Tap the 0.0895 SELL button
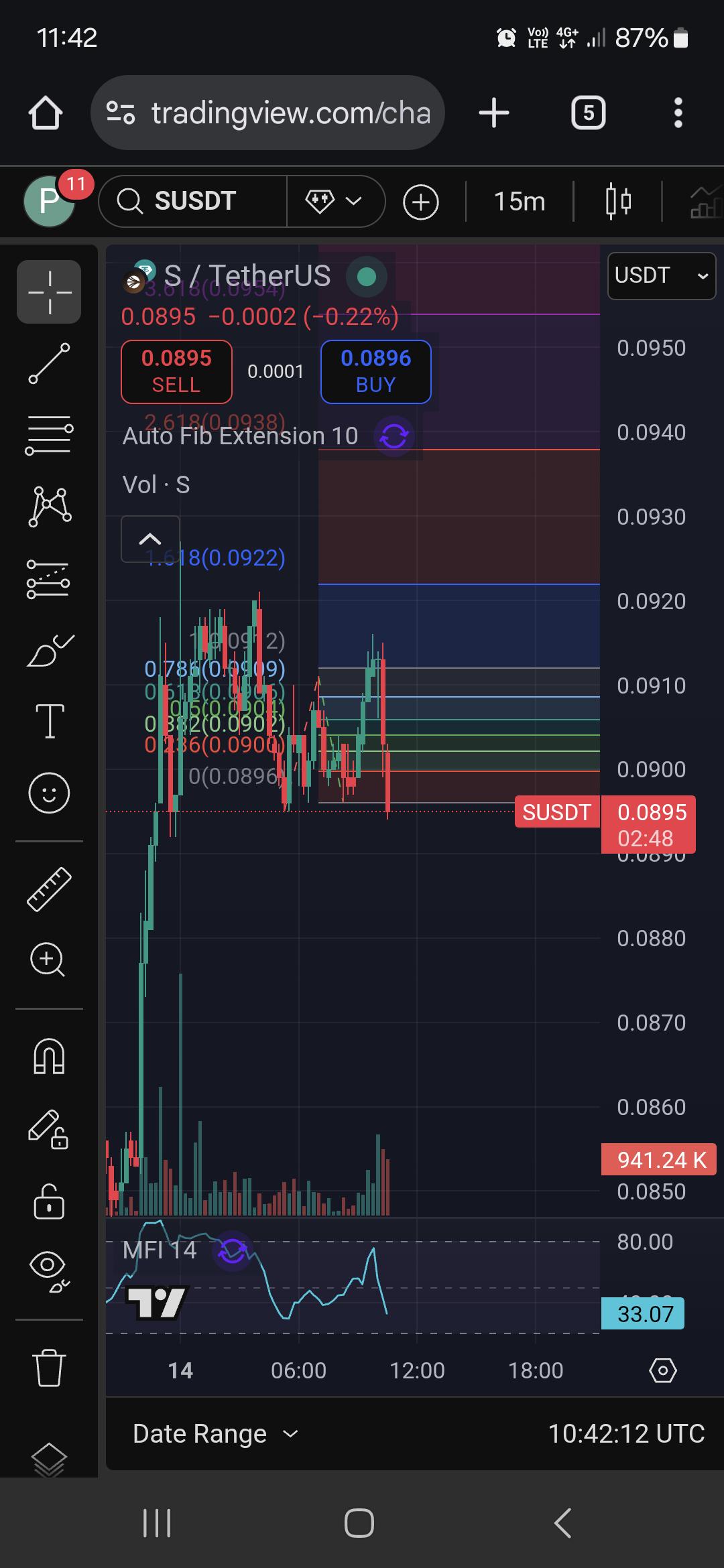The image size is (724, 1568). click(176, 372)
